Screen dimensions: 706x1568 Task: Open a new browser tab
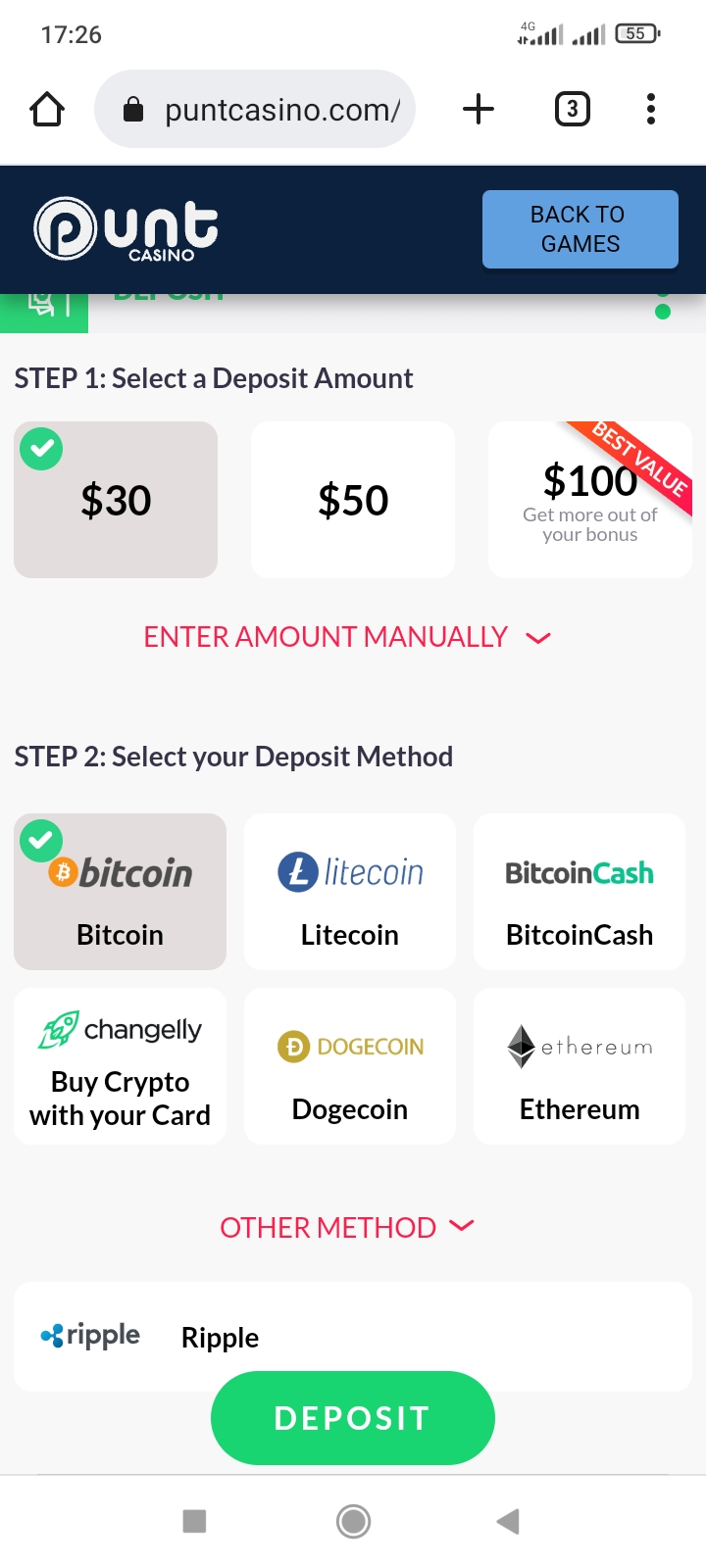pyautogui.click(x=478, y=109)
